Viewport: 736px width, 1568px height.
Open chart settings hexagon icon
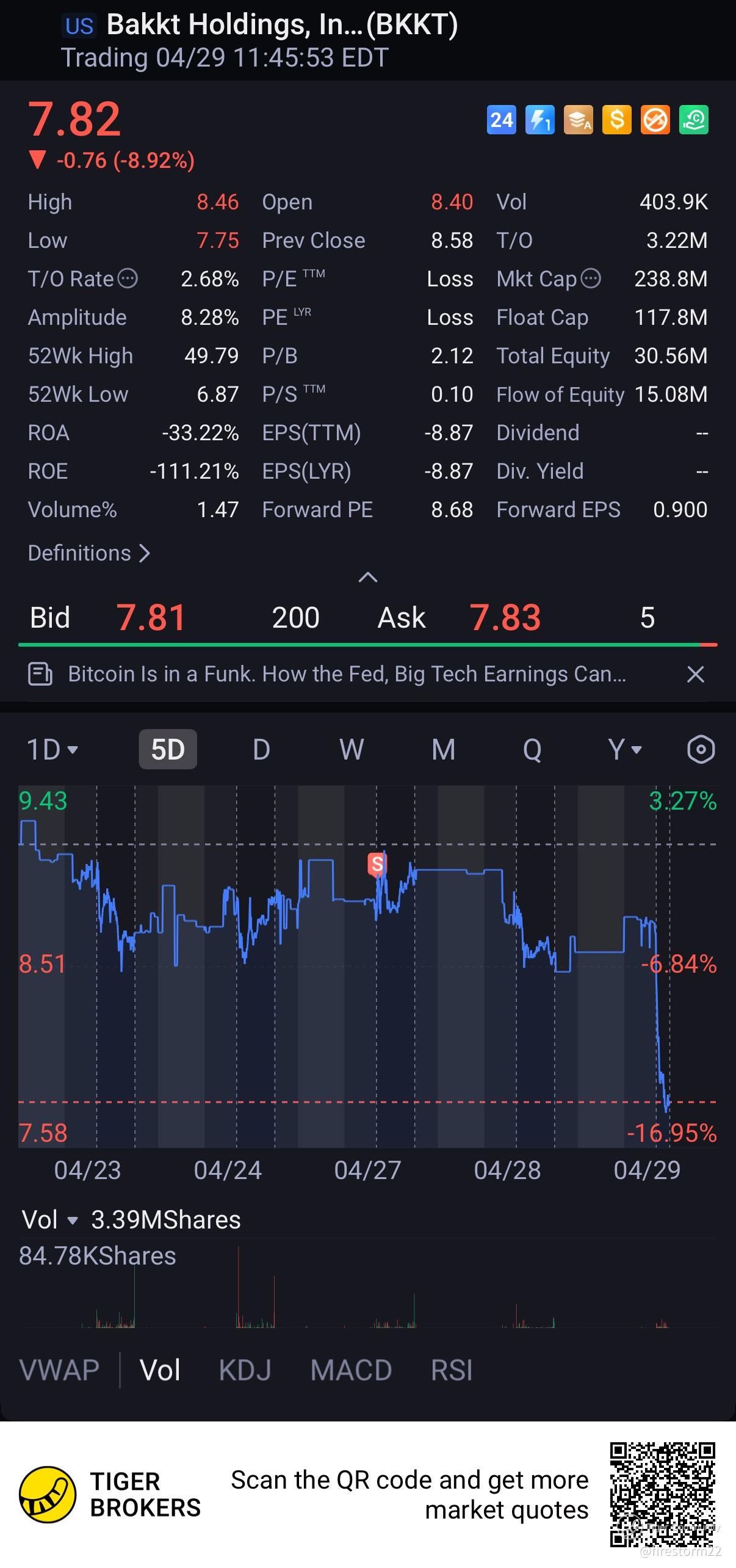[x=701, y=749]
